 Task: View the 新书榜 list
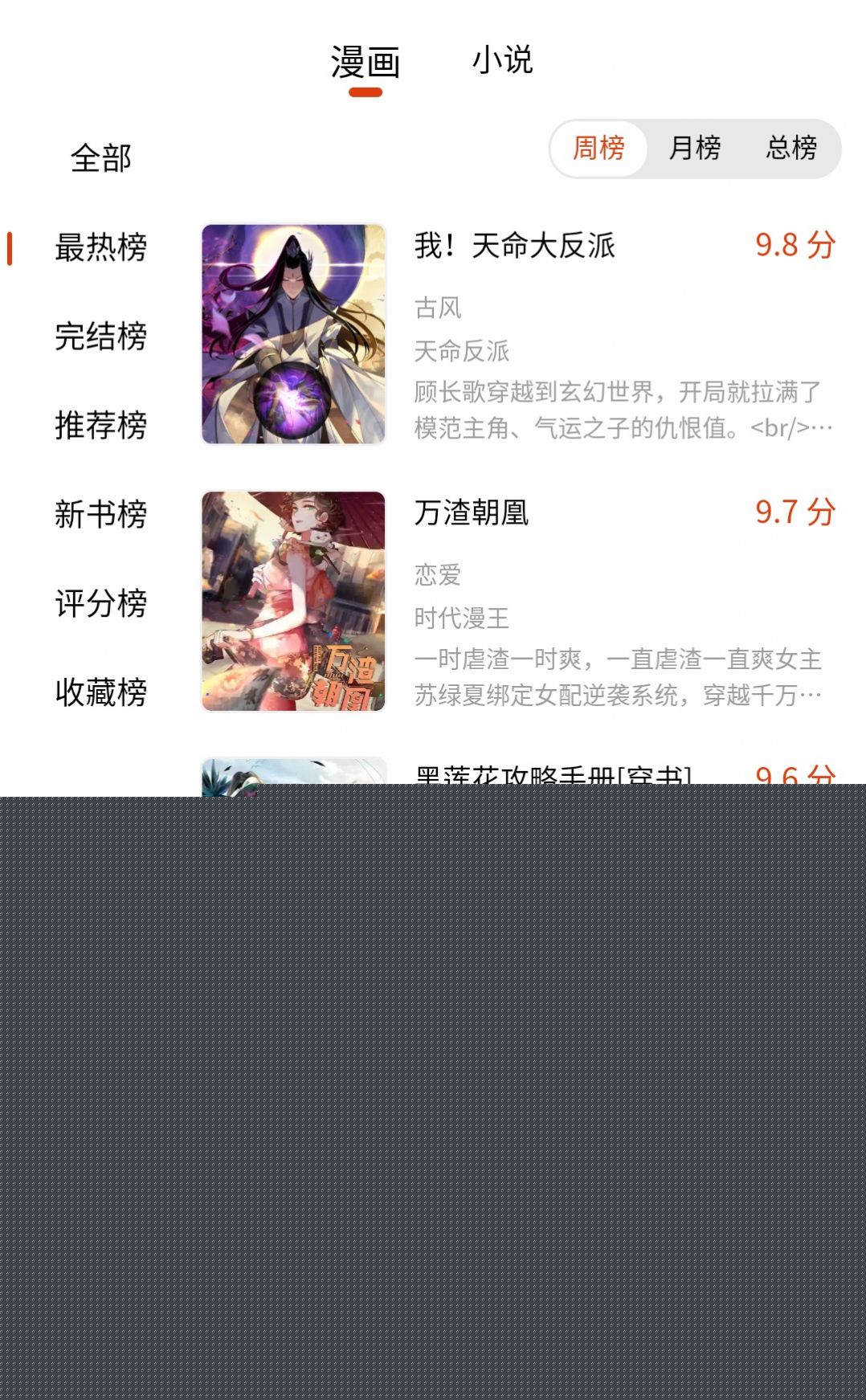(x=100, y=515)
